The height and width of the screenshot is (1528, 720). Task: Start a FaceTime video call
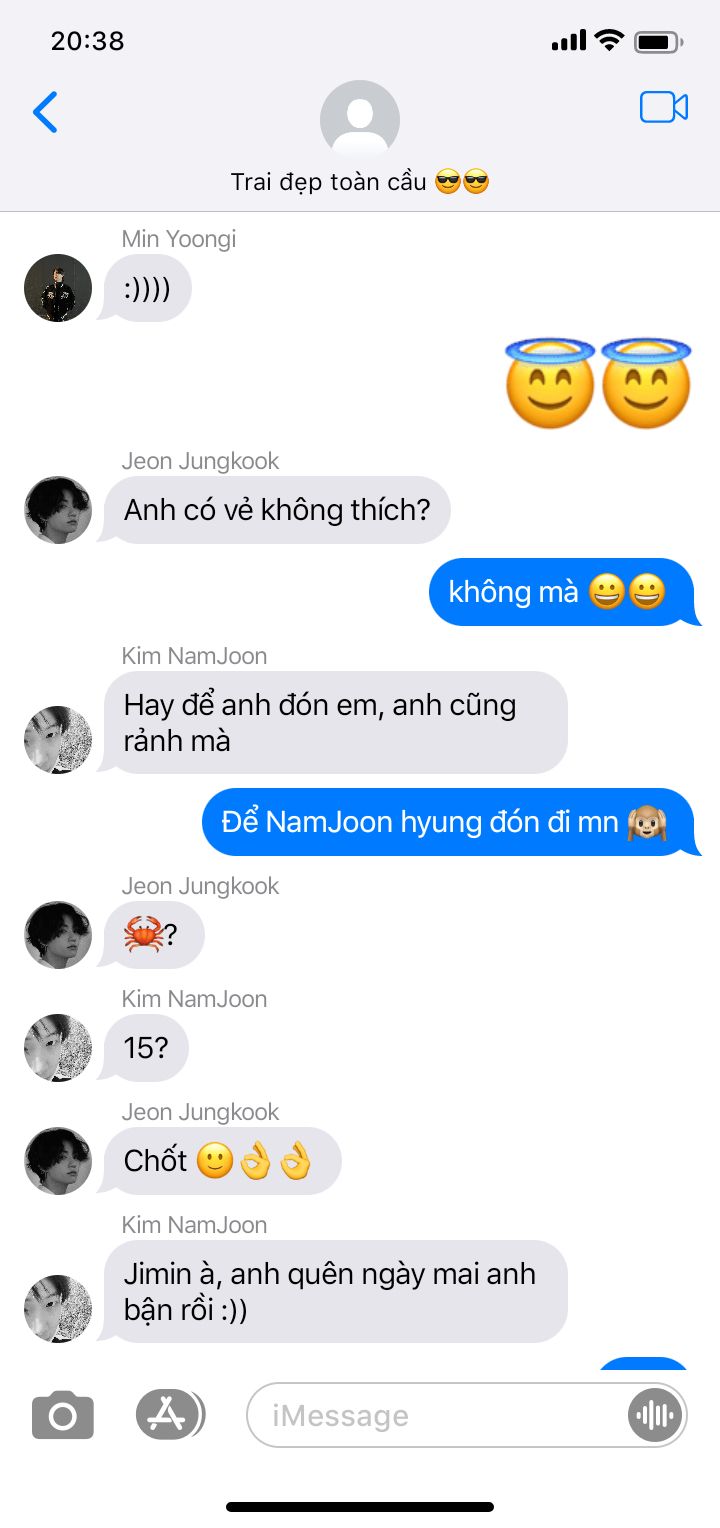tap(663, 108)
